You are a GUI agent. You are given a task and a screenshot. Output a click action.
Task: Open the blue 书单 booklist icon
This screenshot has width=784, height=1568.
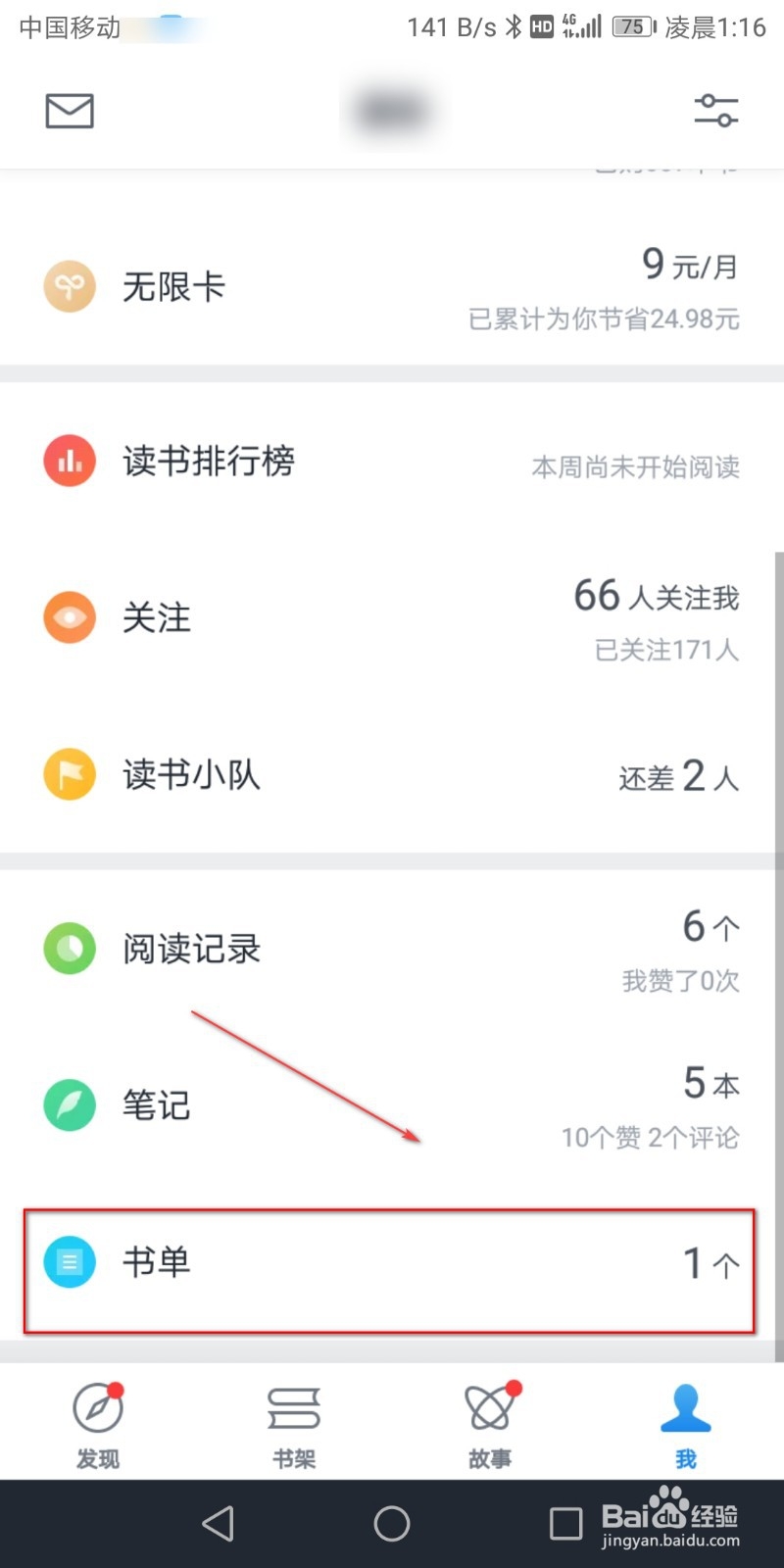69,1263
